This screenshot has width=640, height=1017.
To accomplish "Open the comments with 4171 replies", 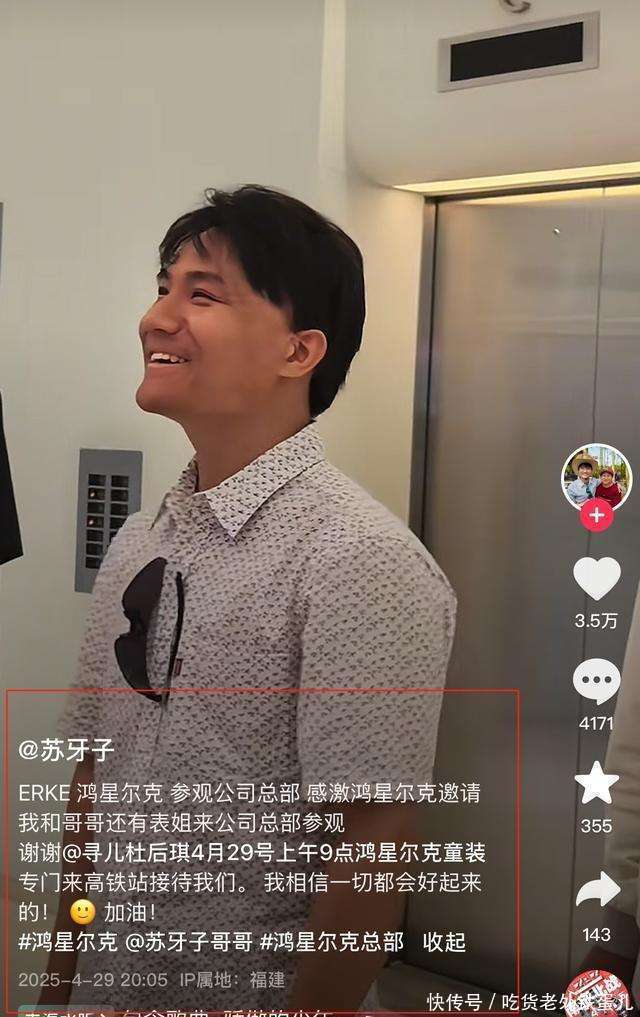I will point(596,682).
